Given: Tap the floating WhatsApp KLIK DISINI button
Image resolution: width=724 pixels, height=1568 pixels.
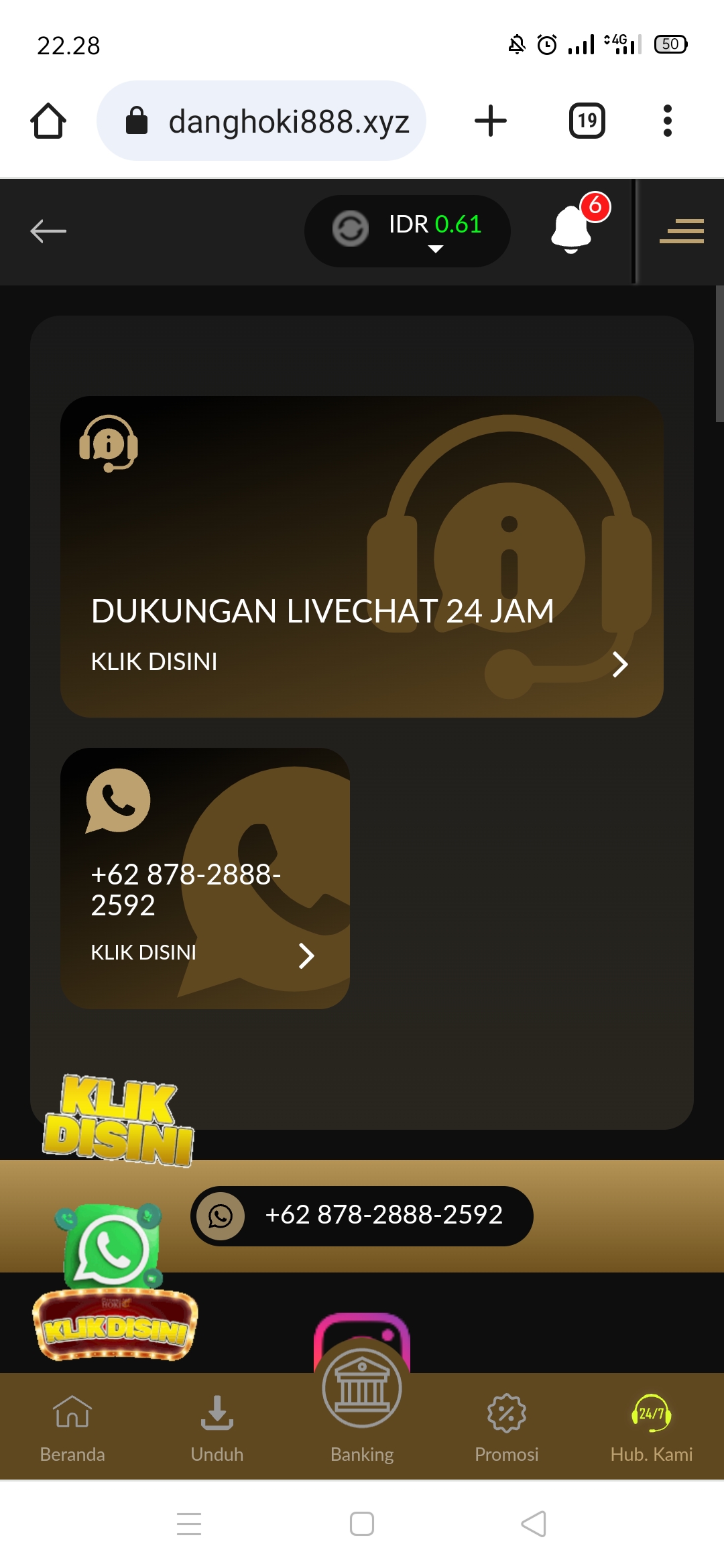Looking at the screenshot, I should pos(115,1283).
